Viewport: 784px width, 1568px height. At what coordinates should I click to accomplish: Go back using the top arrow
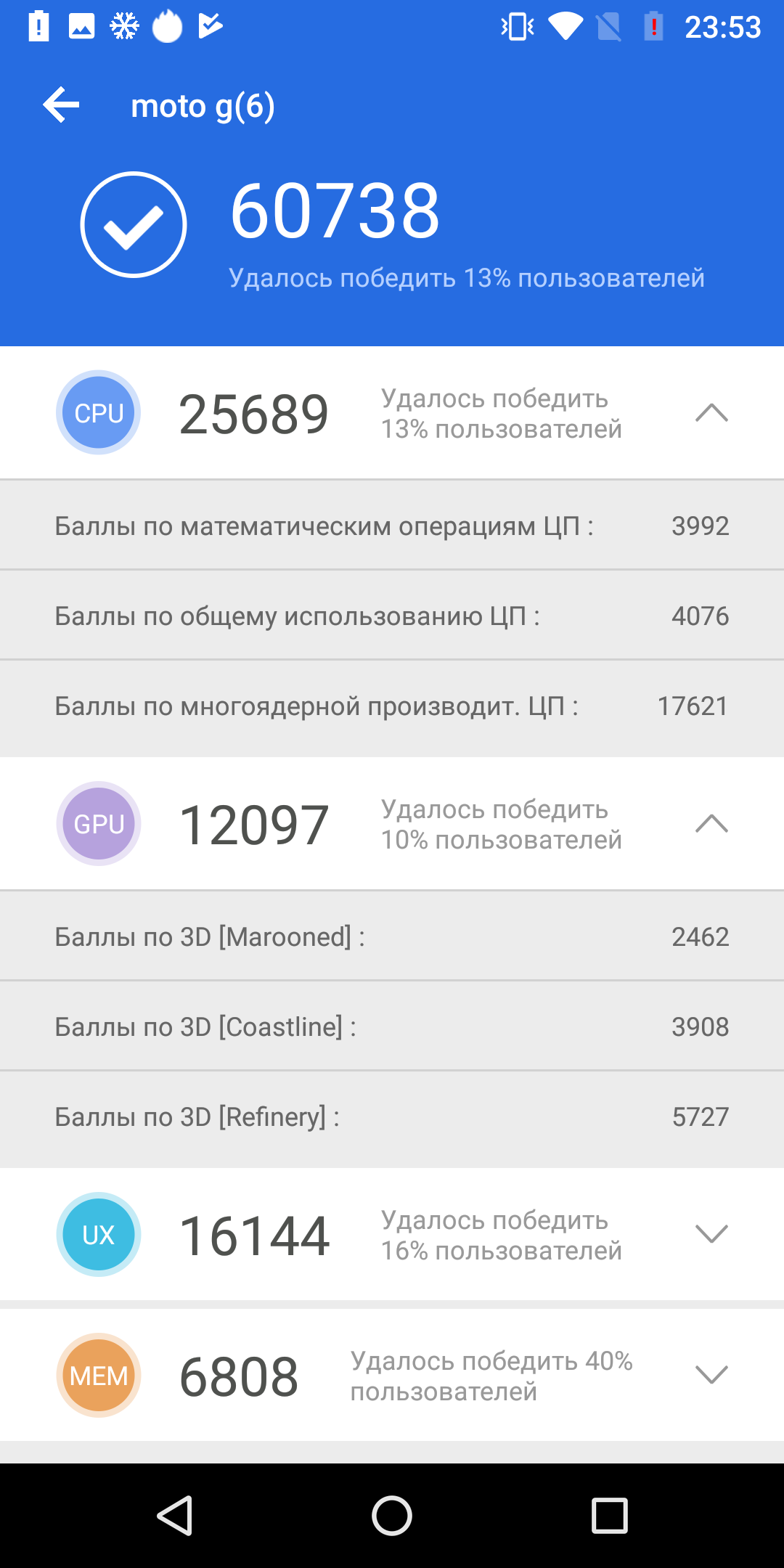click(x=61, y=105)
